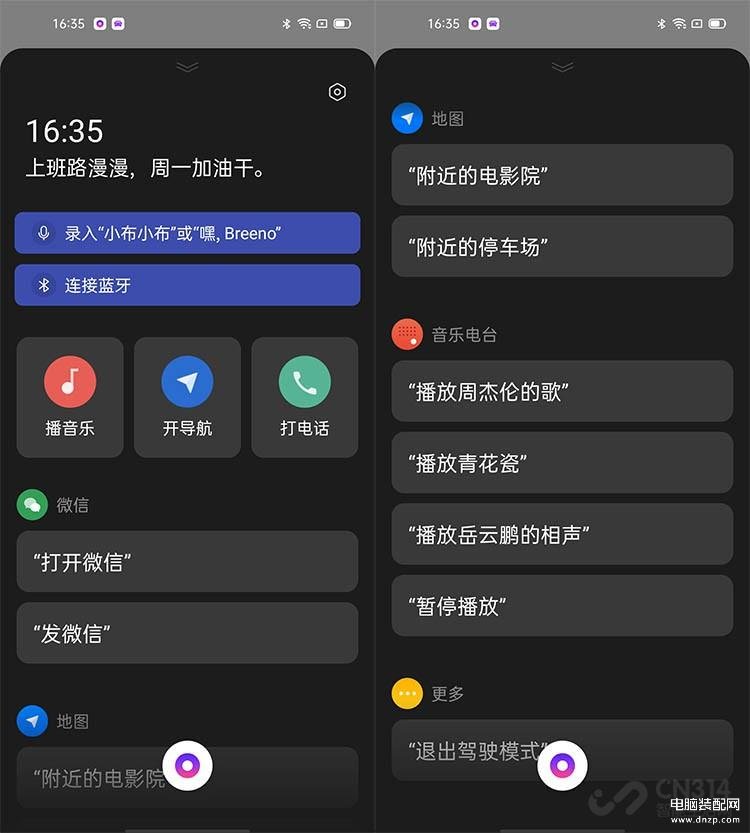Launch the 开导航 shortcut
The width and height of the screenshot is (750, 833).
187,397
